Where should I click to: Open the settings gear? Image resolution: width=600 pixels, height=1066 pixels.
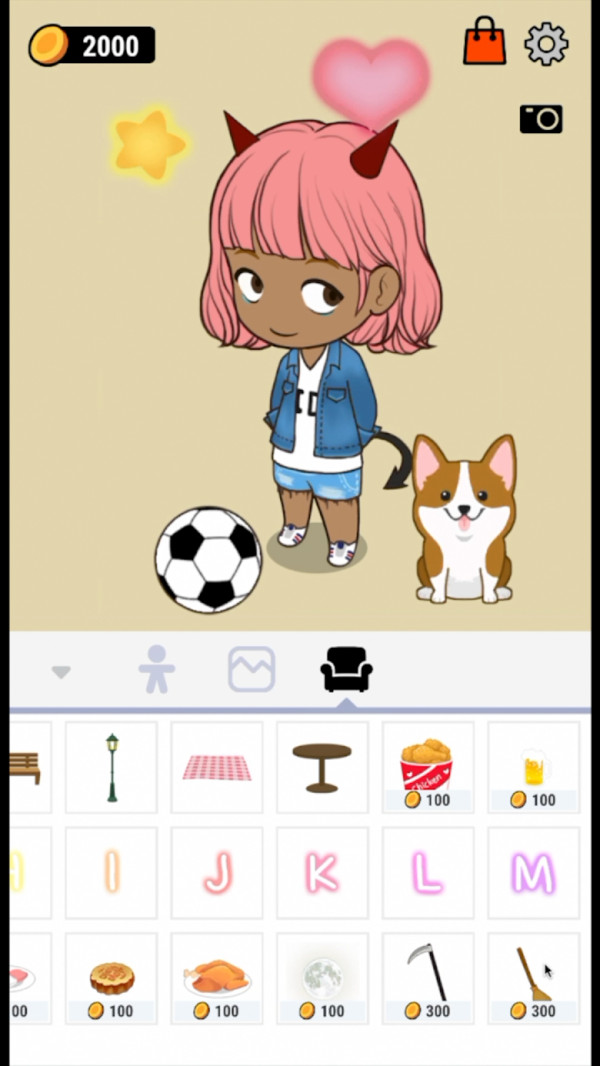pyautogui.click(x=546, y=44)
